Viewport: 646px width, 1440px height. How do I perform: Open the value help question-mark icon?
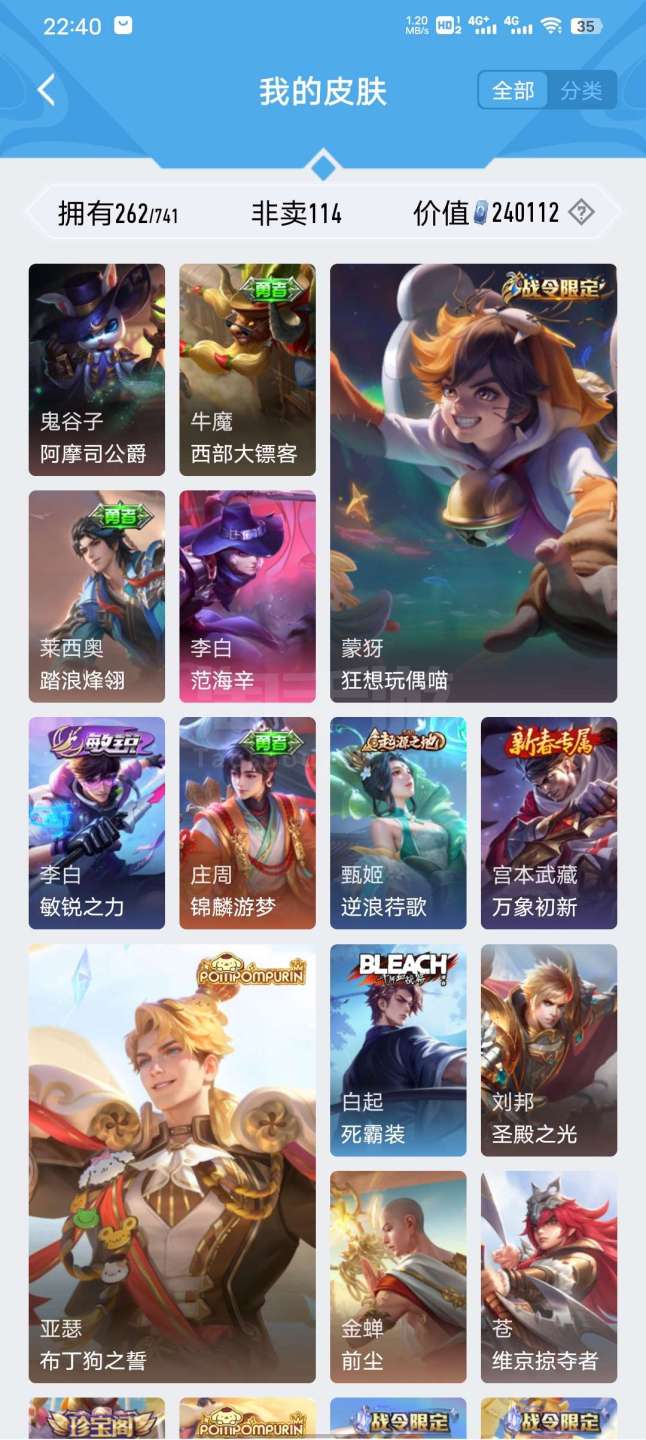(581, 212)
